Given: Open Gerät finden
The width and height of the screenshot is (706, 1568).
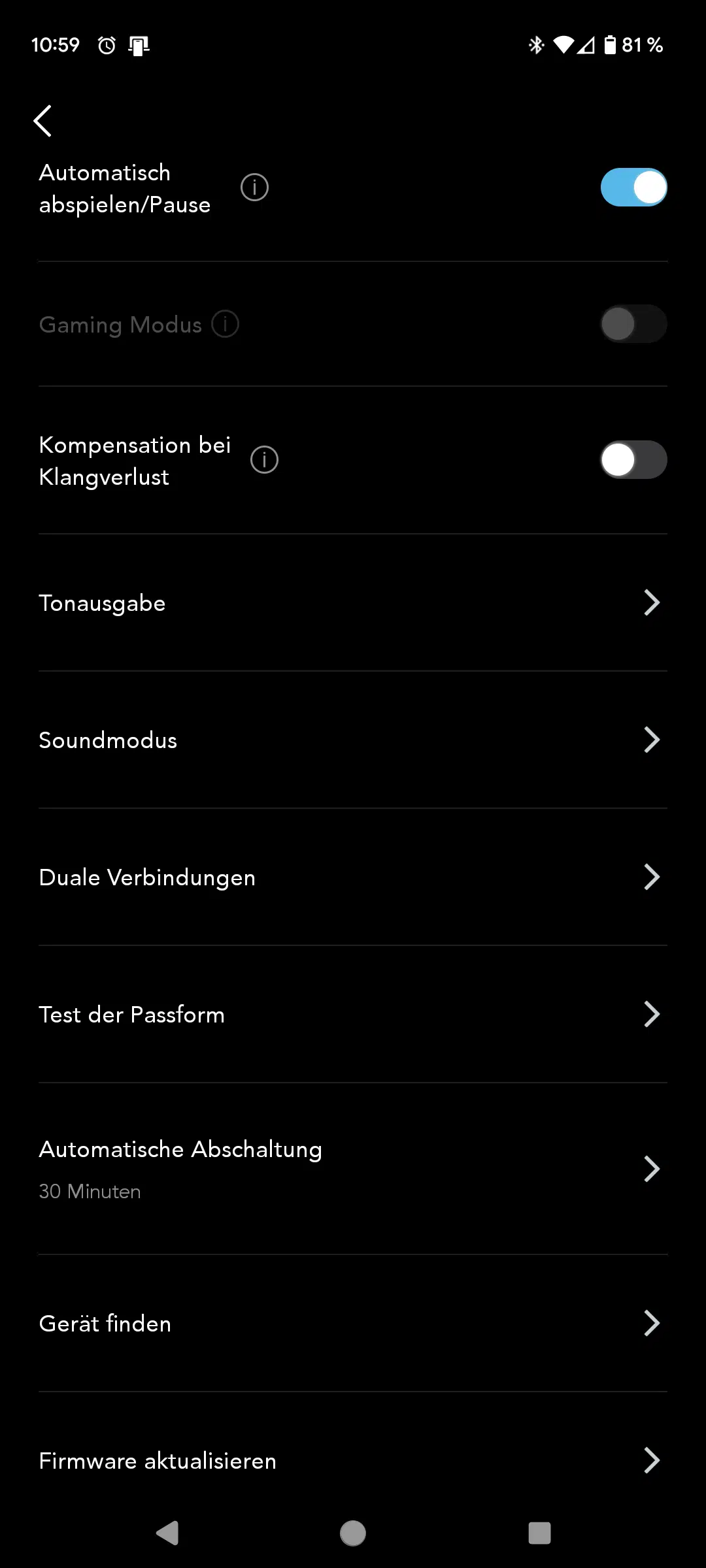Looking at the screenshot, I should (353, 1324).
